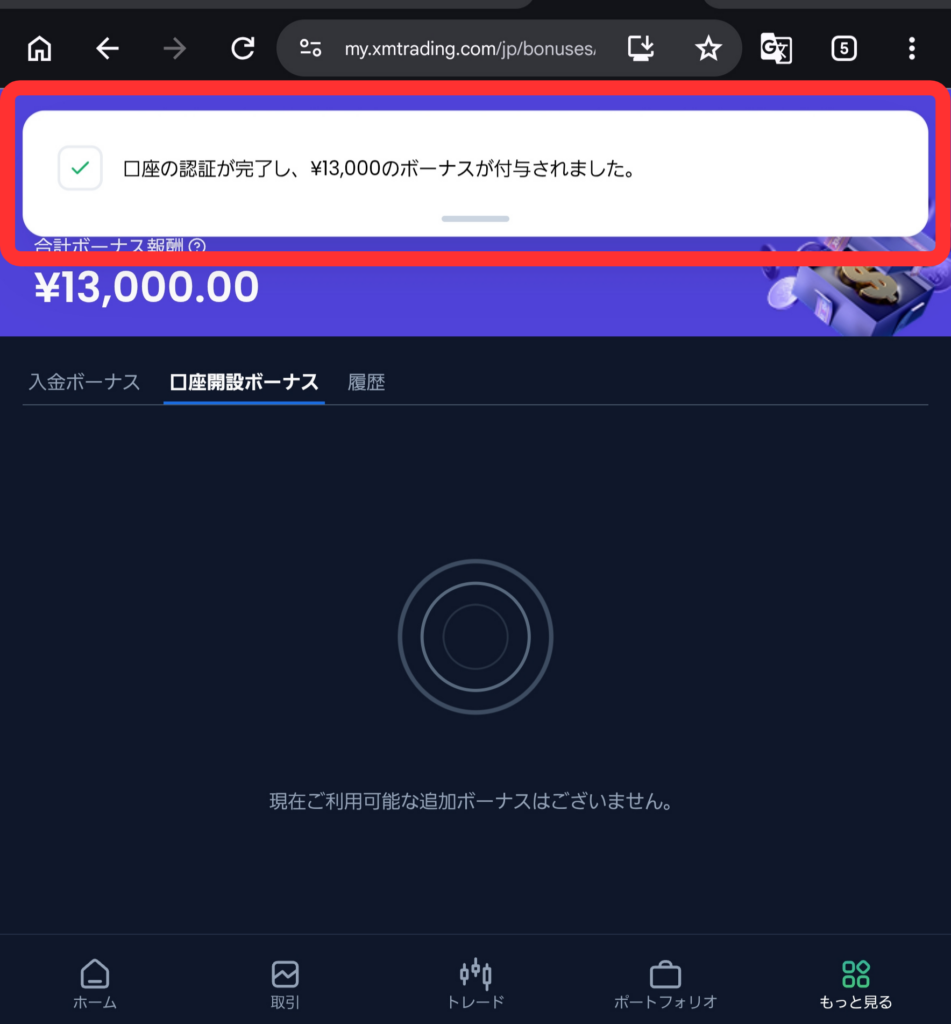
Task: Bookmark this page with the star
Action: point(708,48)
